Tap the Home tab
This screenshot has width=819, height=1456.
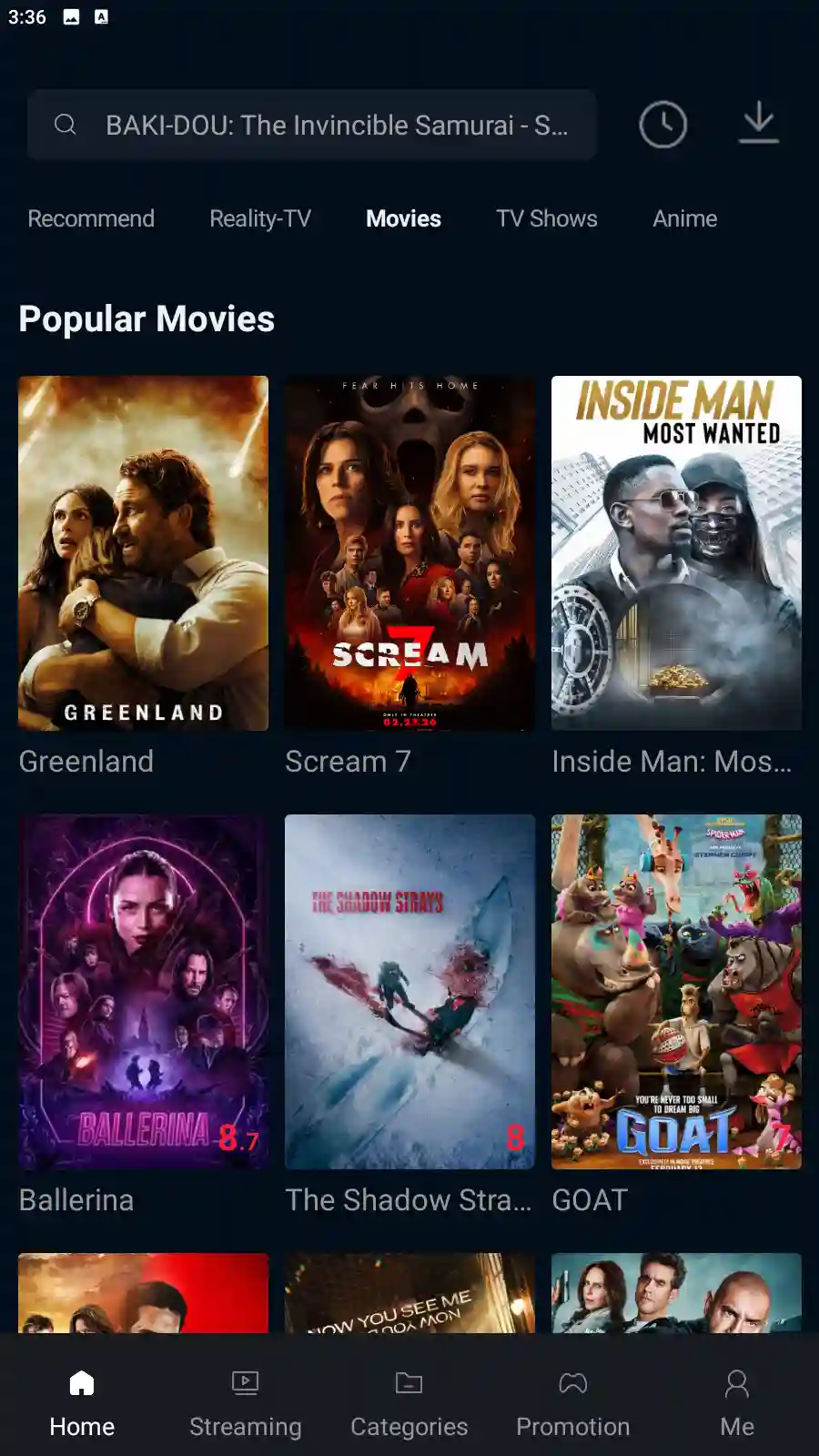(x=82, y=1402)
